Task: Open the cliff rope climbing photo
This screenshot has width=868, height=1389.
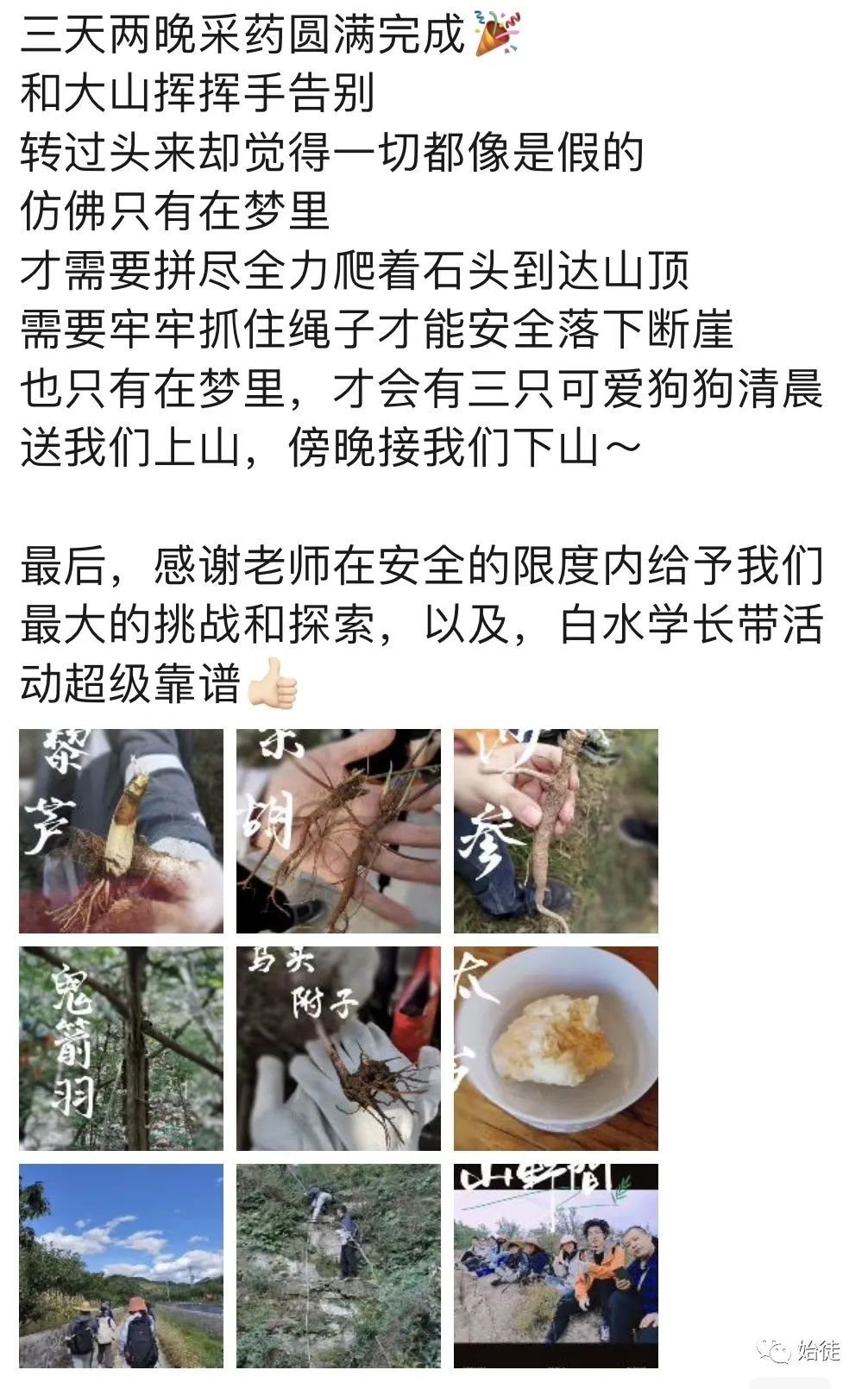Action: point(338,1266)
